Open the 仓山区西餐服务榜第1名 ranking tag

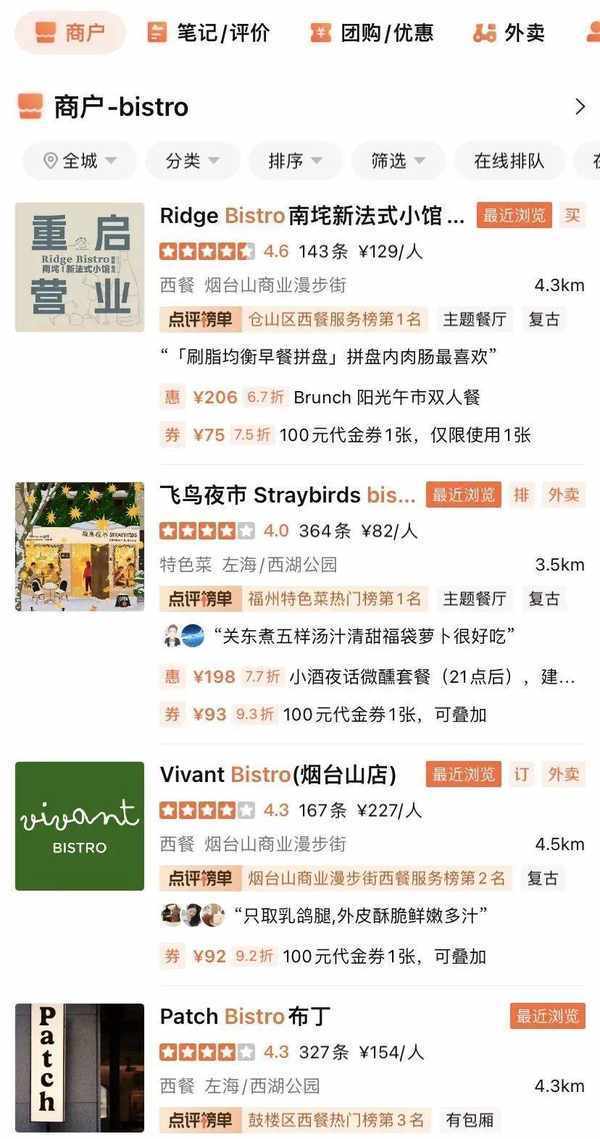[x=334, y=320]
